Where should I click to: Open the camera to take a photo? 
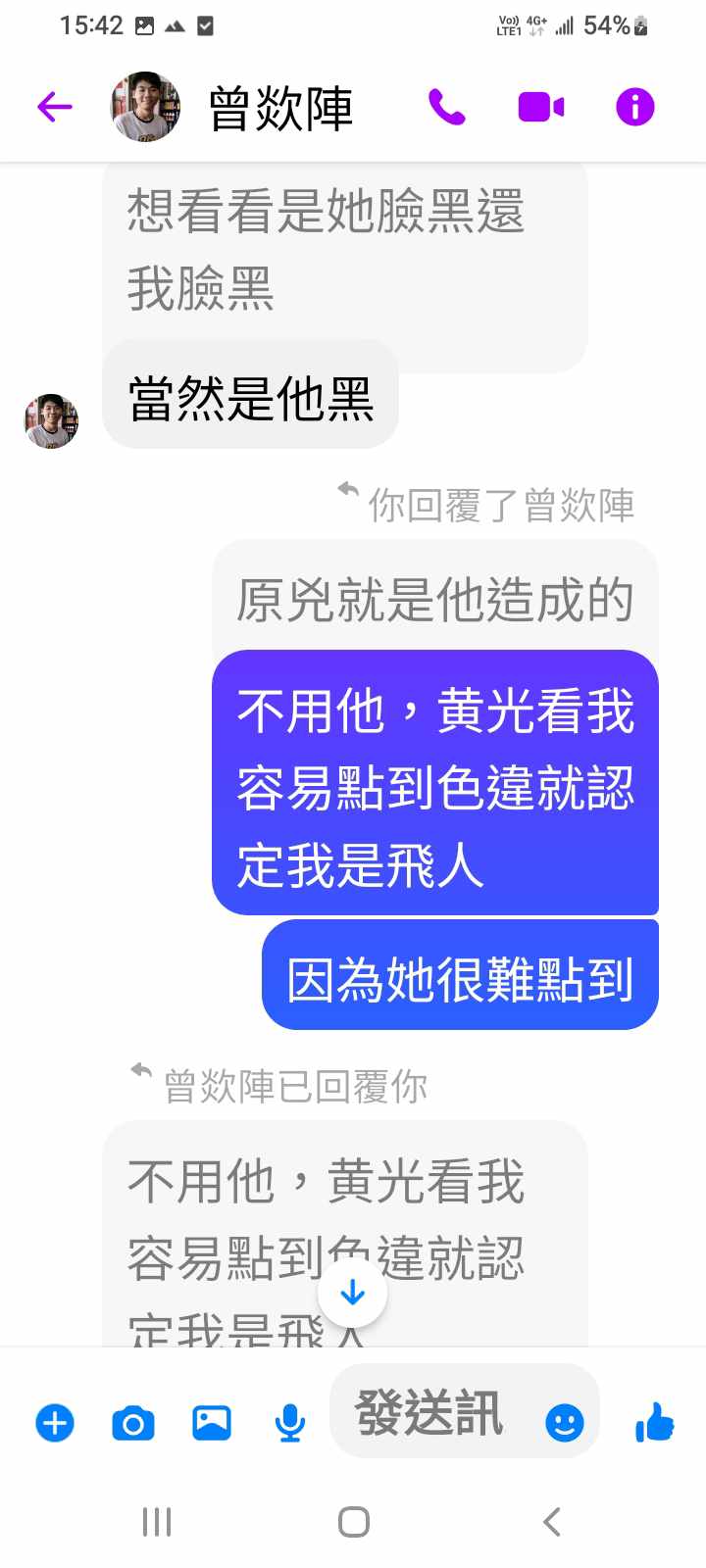[133, 1422]
